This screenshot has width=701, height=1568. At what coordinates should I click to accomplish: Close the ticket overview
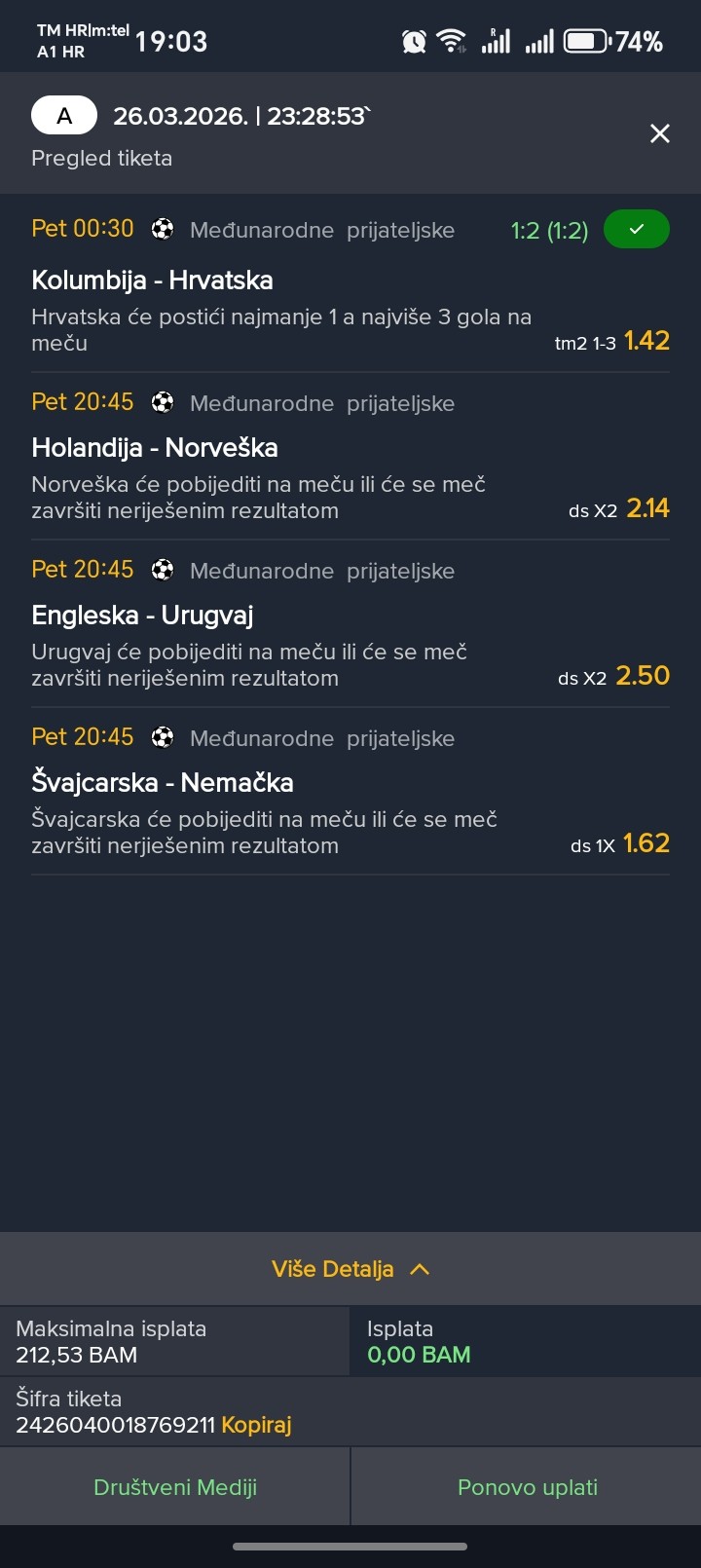659,133
